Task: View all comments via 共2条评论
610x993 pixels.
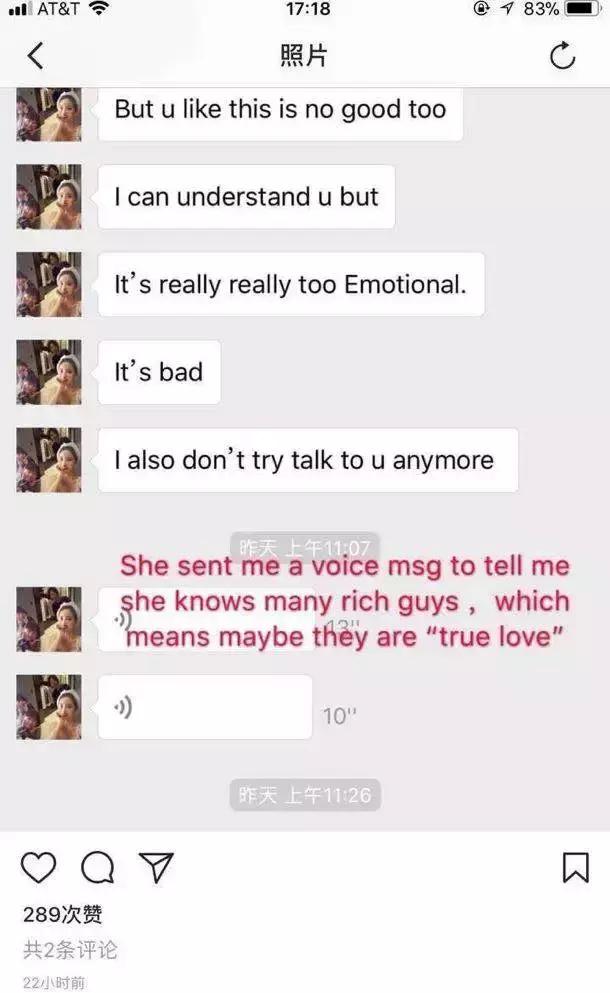Action: click(x=70, y=949)
